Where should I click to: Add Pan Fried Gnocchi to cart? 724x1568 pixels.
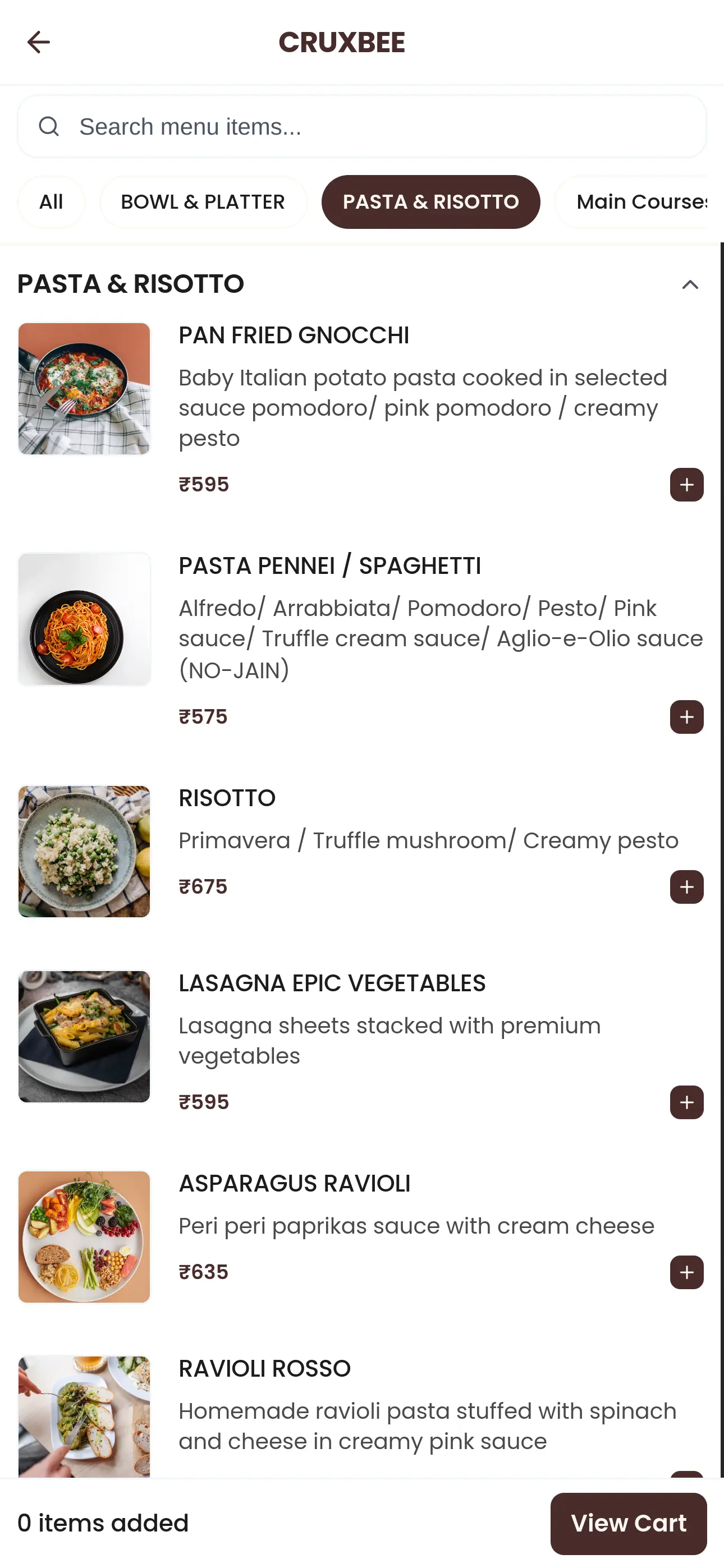(686, 485)
